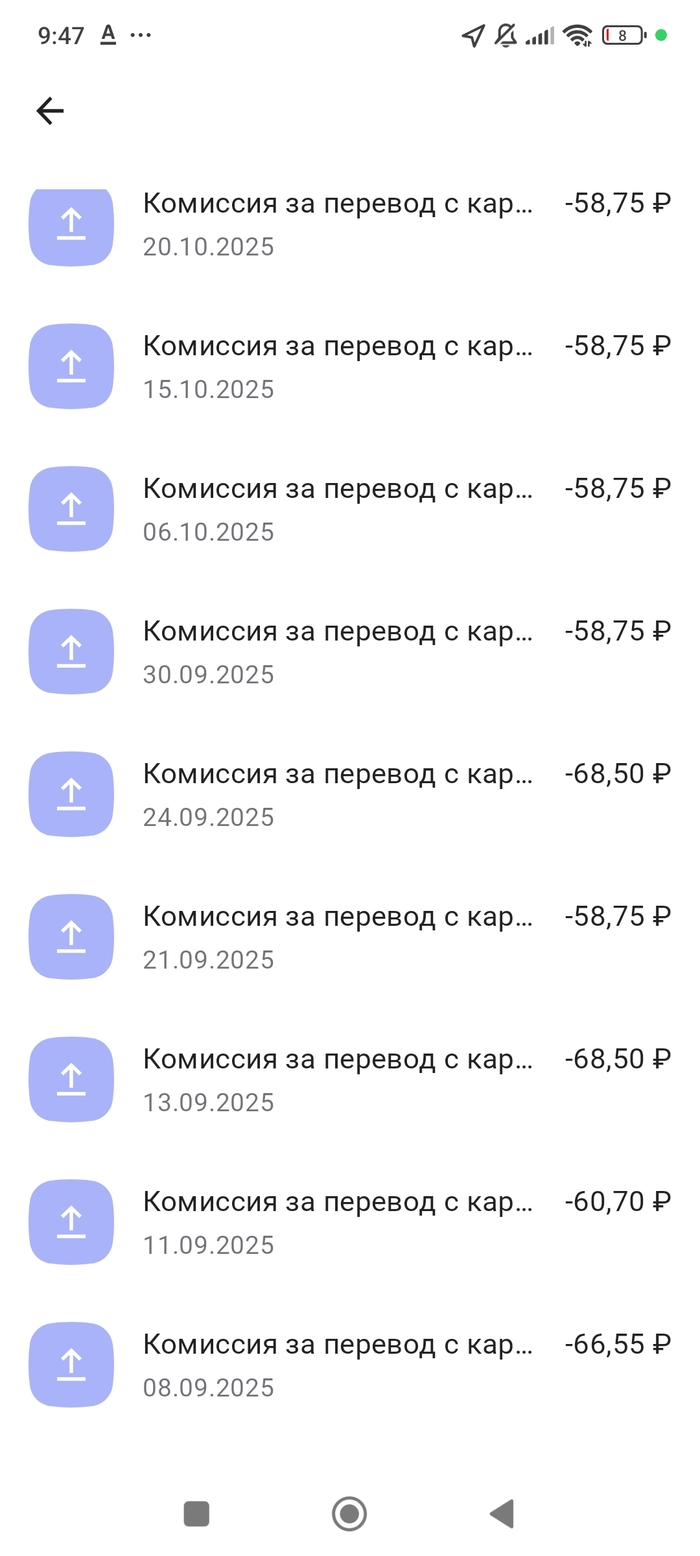This screenshot has width=700, height=1556.
Task: Open recent apps from the navigation bar
Action: pos(196,1514)
